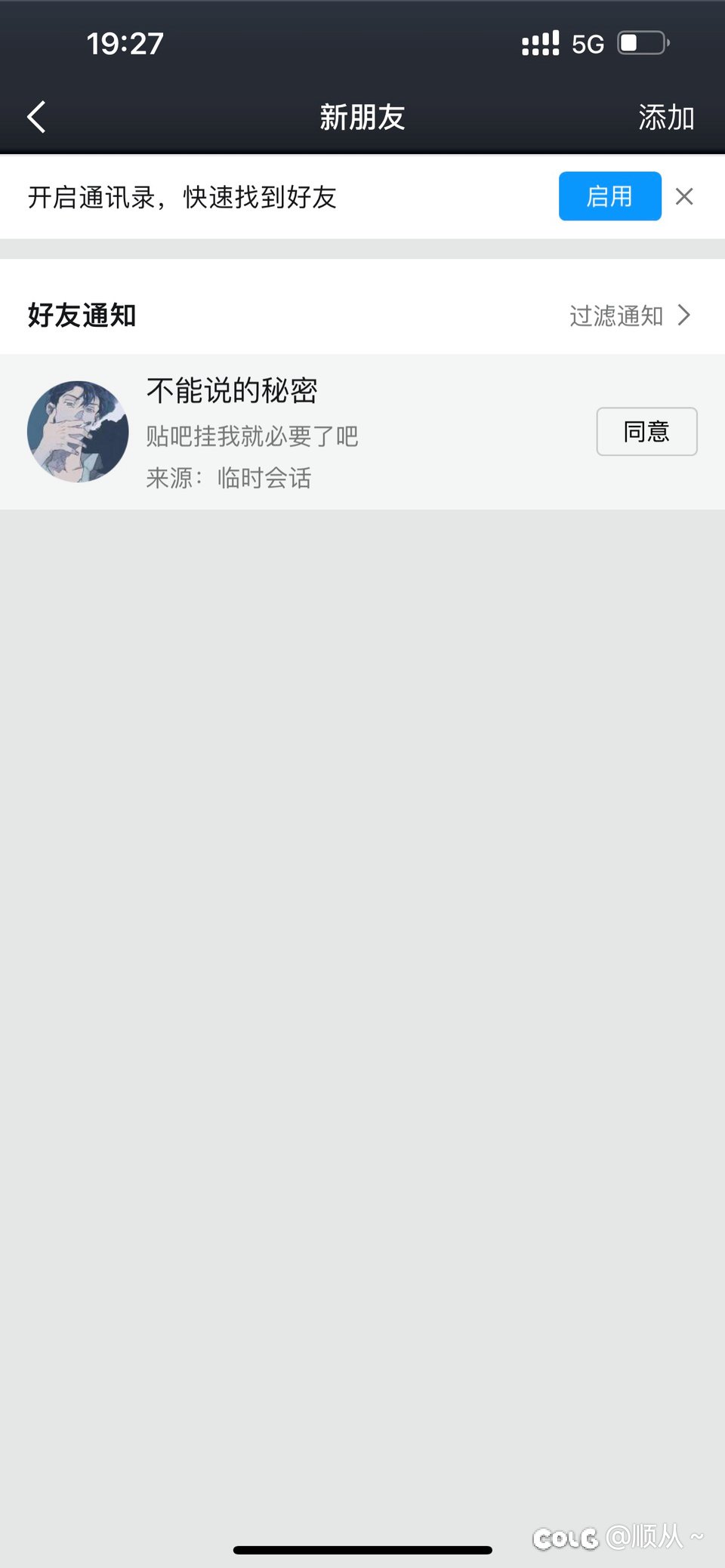Viewport: 725px width, 1568px height.
Task: Dismiss the 开启通讯录 banner
Action: click(x=684, y=196)
